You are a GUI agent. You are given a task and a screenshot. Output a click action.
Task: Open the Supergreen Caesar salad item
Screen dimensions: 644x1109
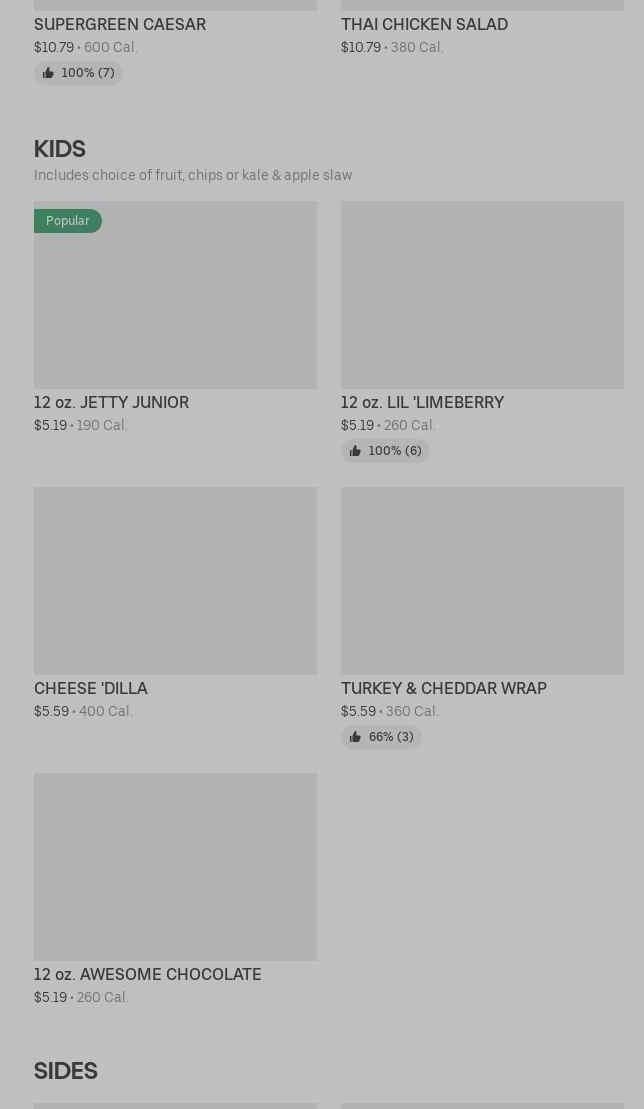click(120, 24)
